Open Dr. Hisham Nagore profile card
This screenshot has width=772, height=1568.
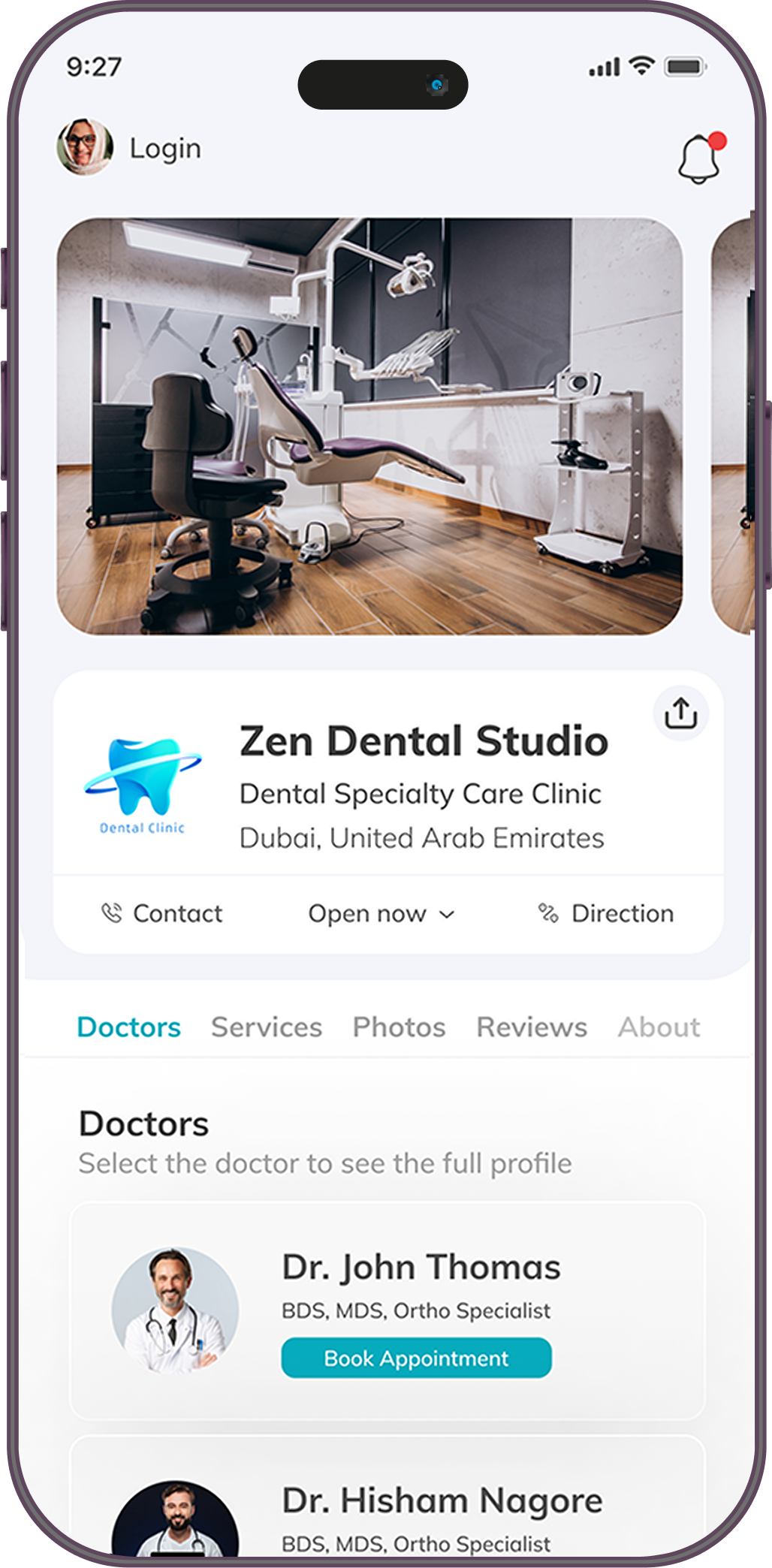pos(442,1500)
